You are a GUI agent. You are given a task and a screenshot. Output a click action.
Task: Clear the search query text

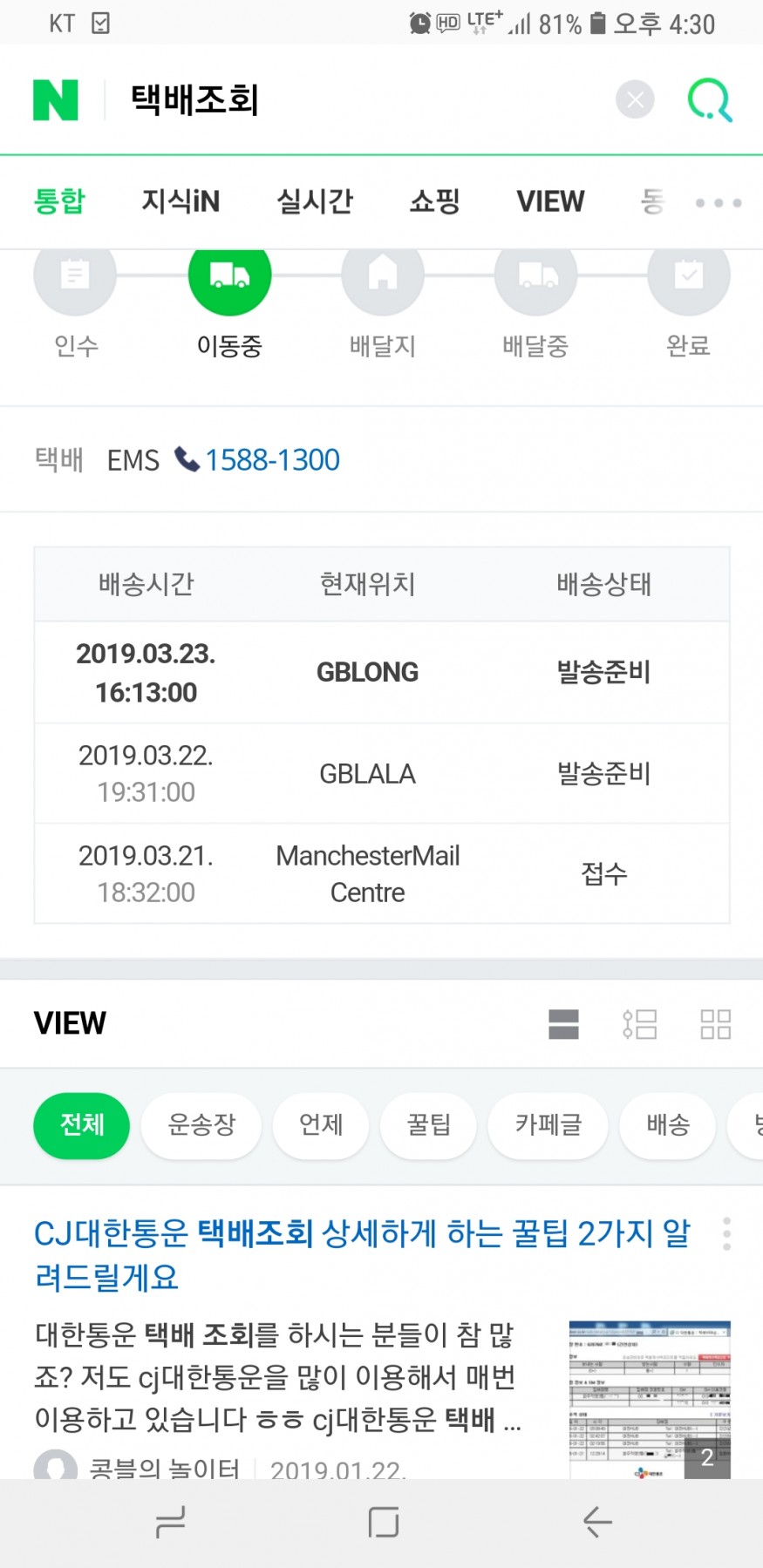(635, 100)
